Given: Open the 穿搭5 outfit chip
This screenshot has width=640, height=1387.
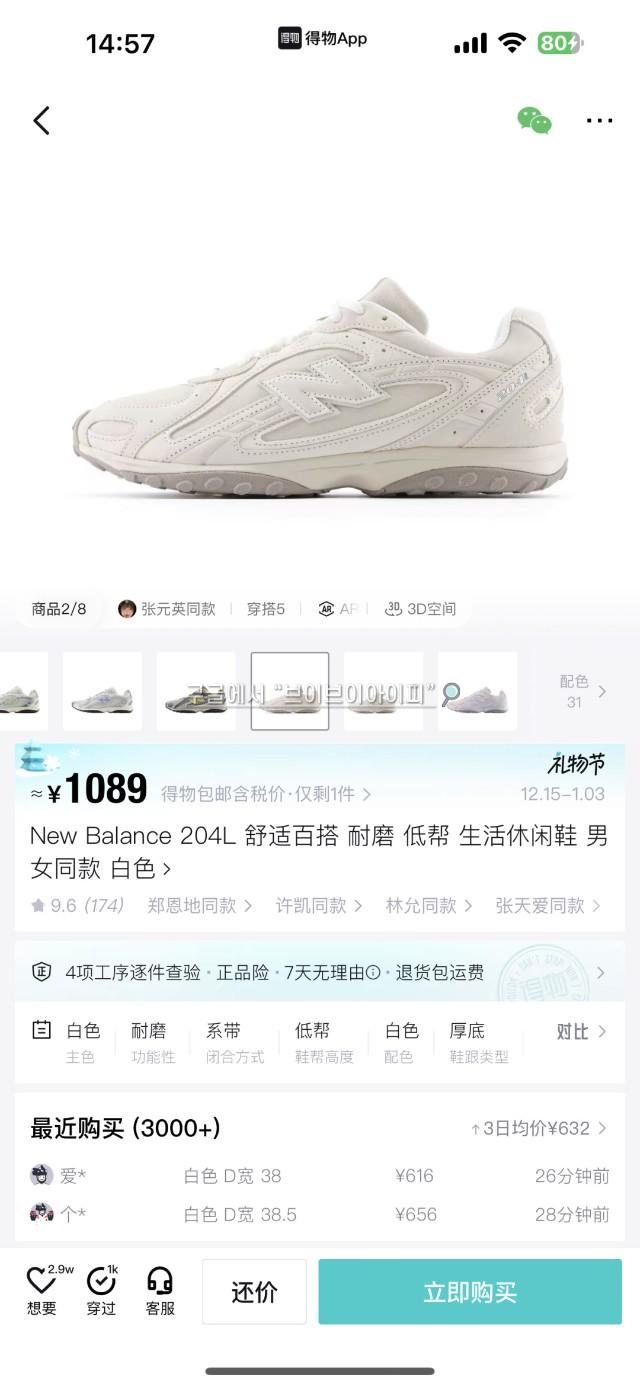Looking at the screenshot, I should 266,609.
